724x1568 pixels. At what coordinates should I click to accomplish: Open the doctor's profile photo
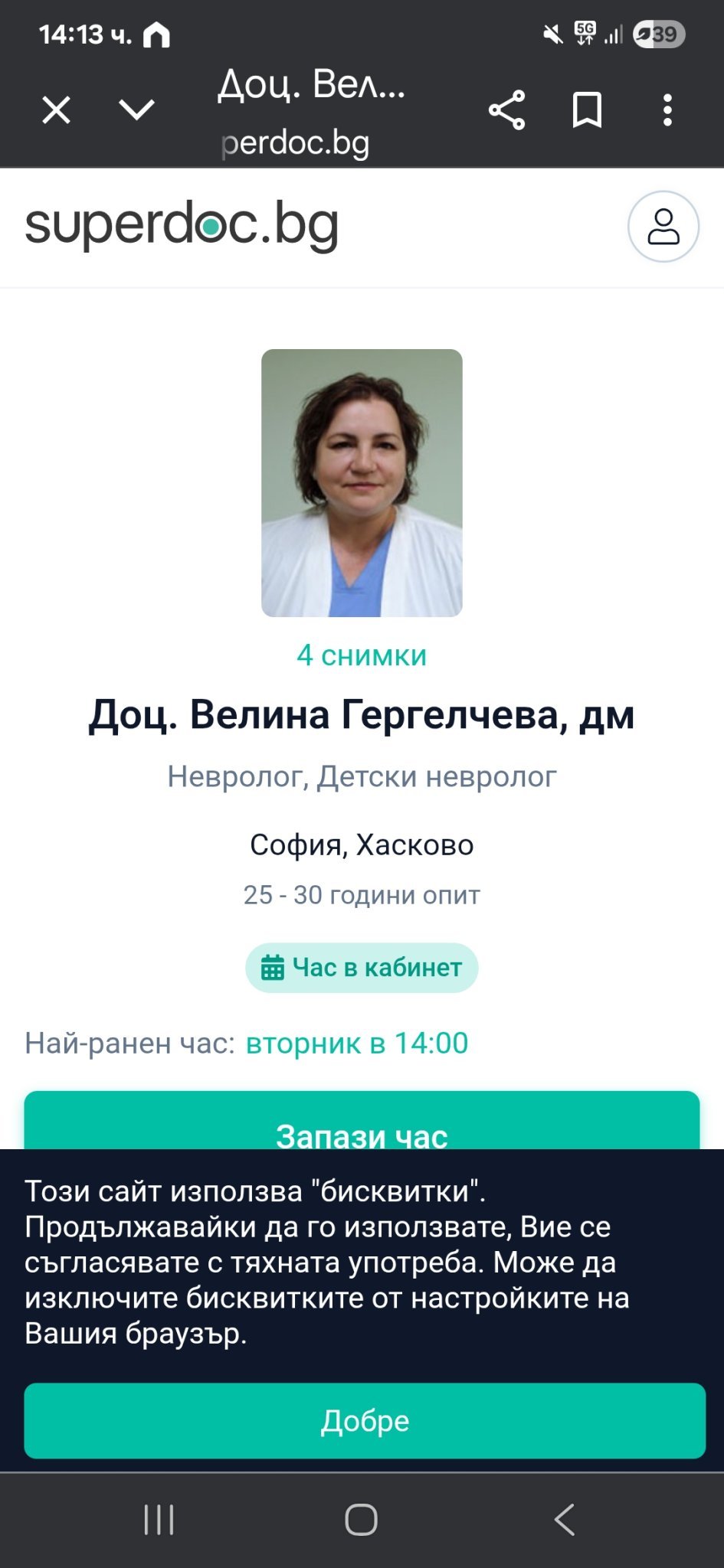point(362,482)
